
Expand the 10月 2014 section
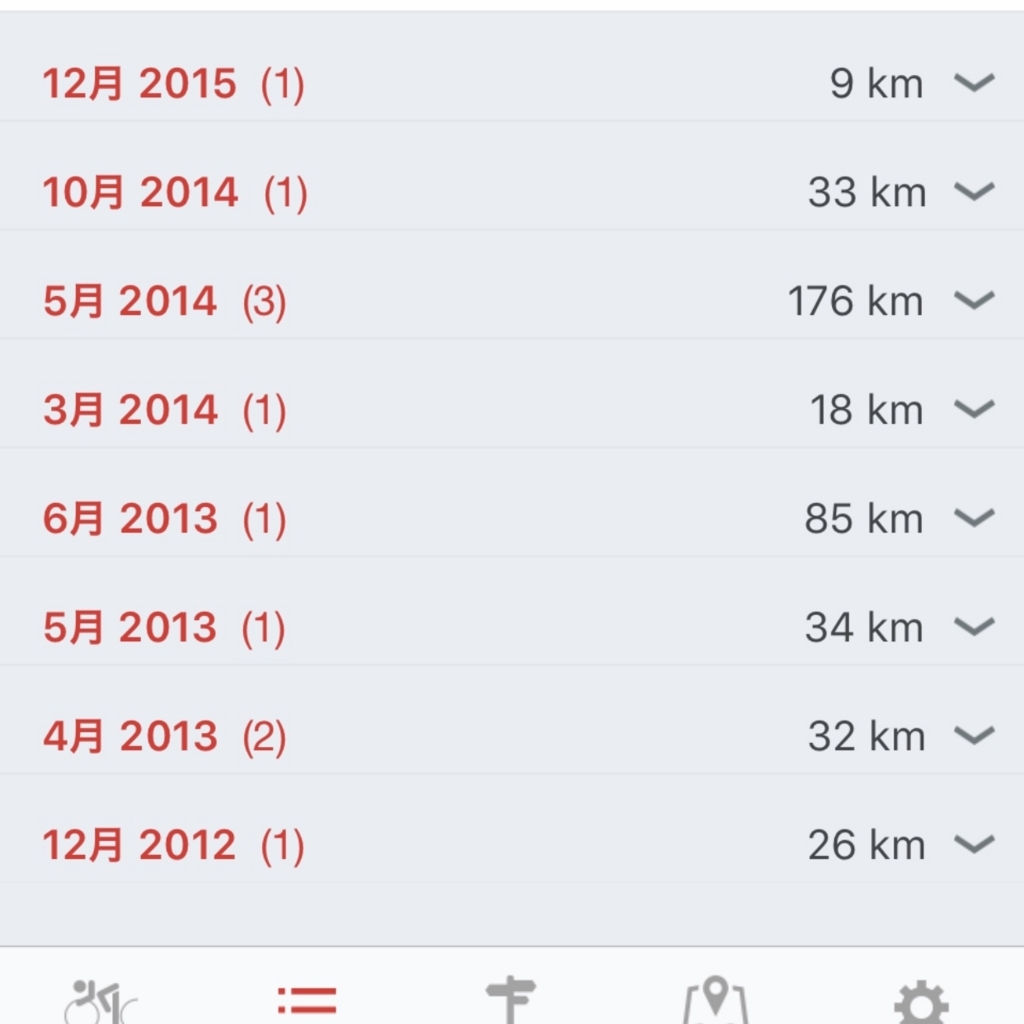973,191
